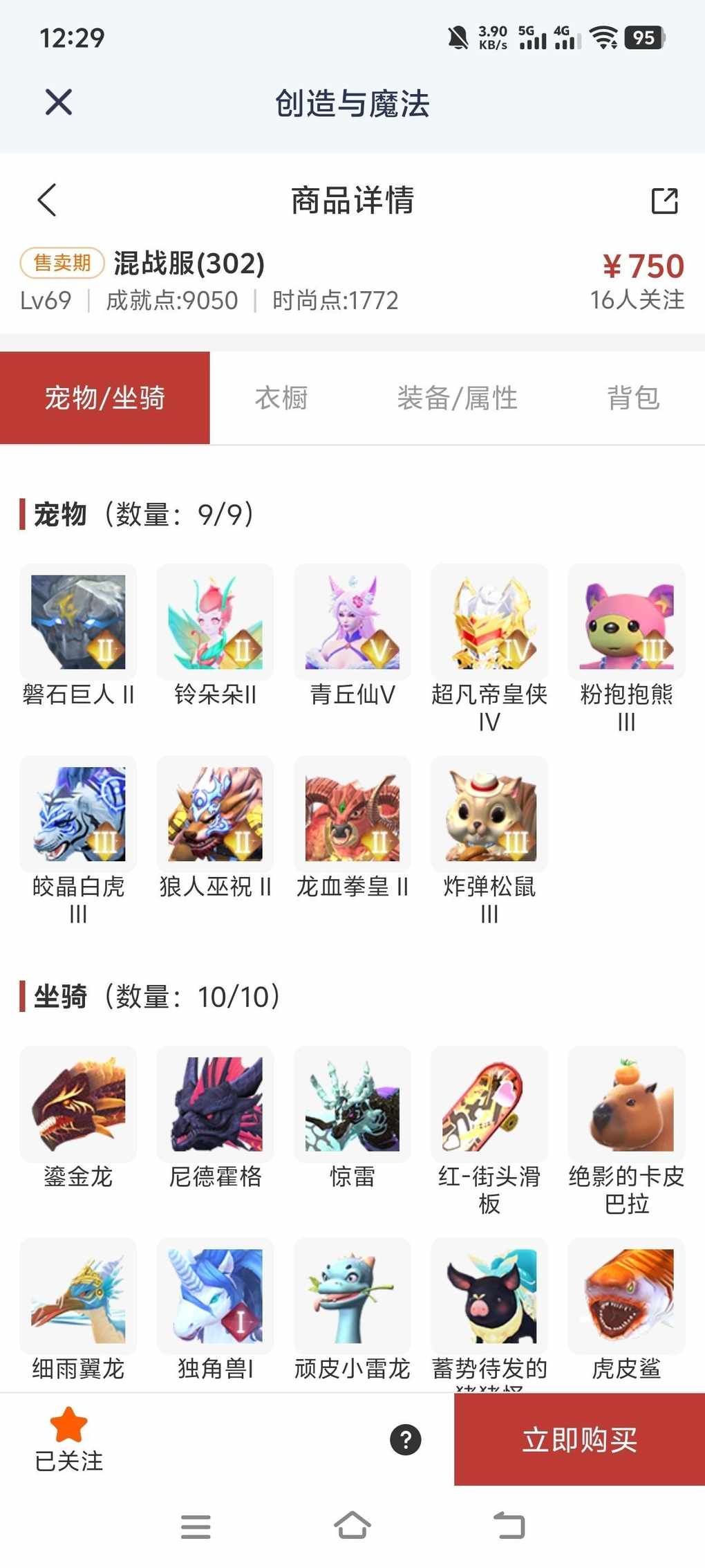Unfollow the item via 已关注 star
Screen dimensions: 705x1568
68,1439
